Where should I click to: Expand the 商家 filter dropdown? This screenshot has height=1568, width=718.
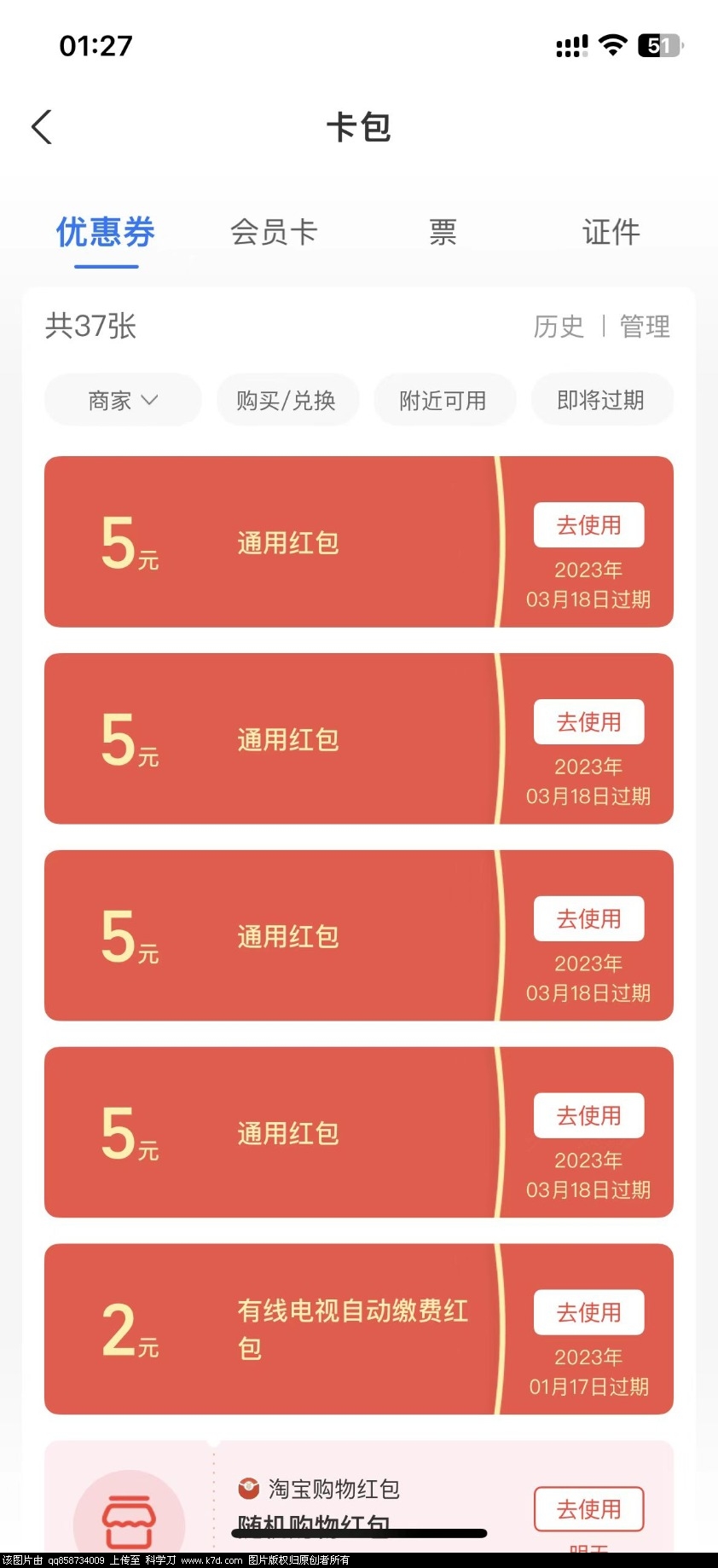(x=123, y=400)
